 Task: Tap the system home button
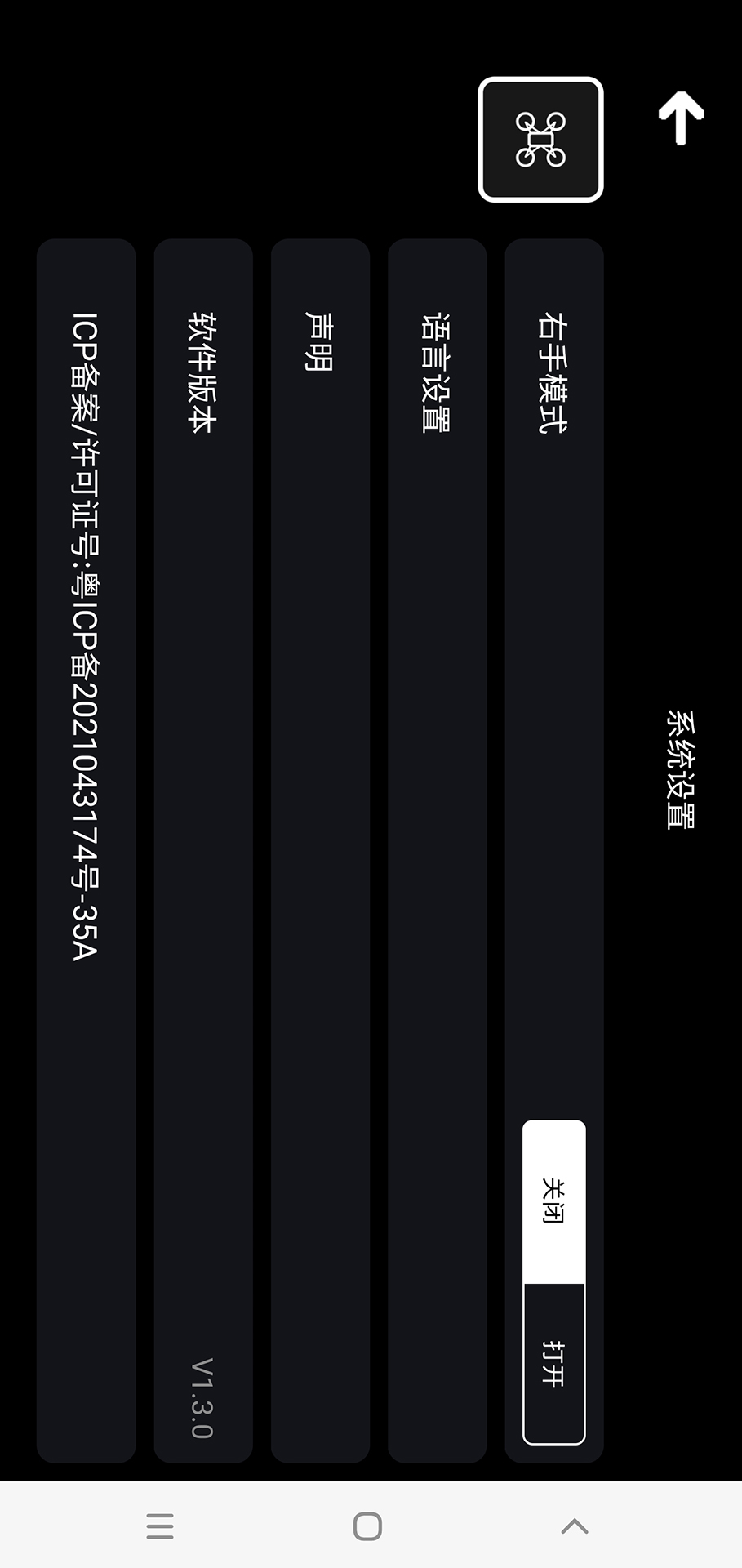[x=367, y=1526]
